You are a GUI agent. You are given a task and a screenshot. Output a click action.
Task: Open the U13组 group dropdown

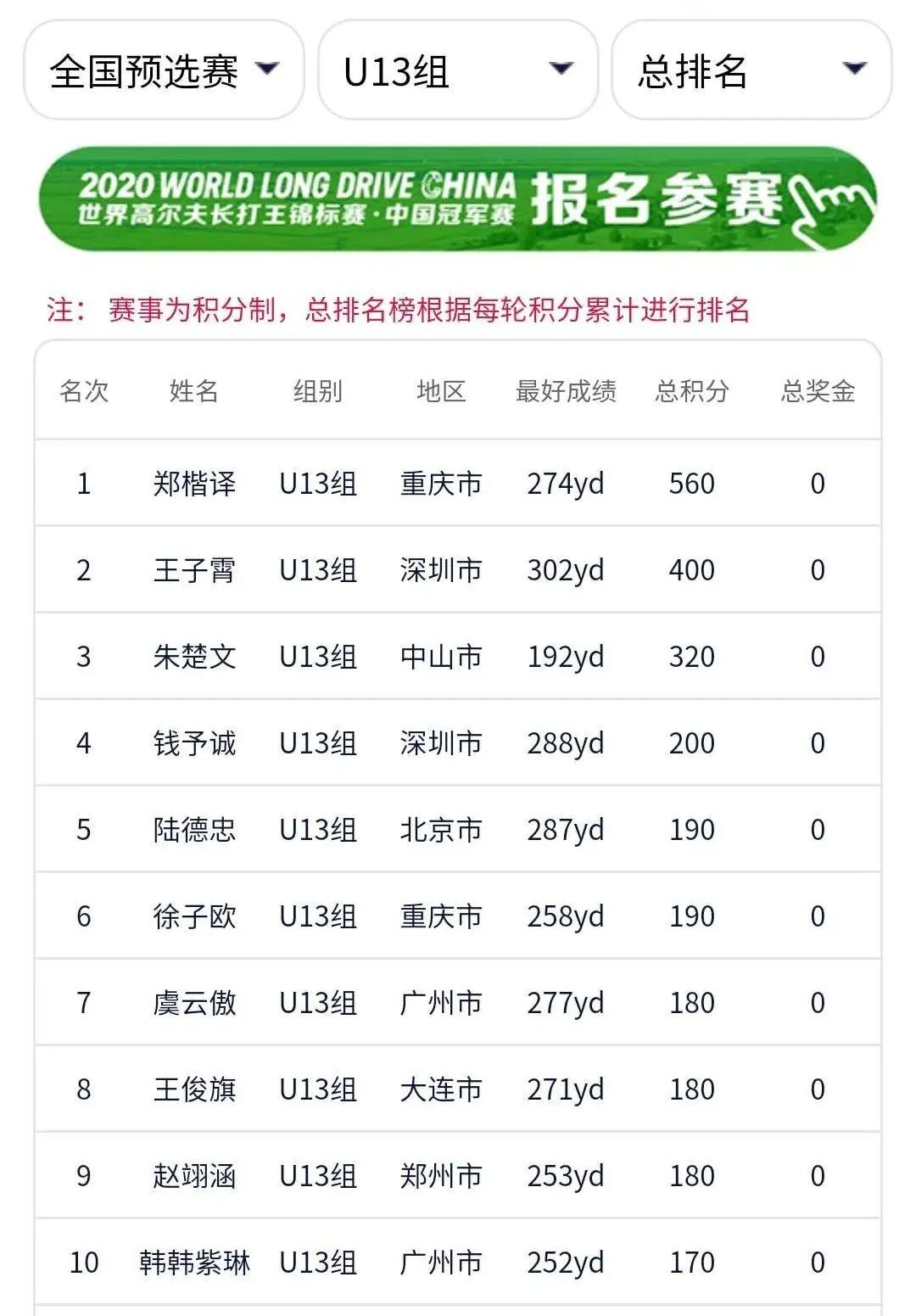458,70
